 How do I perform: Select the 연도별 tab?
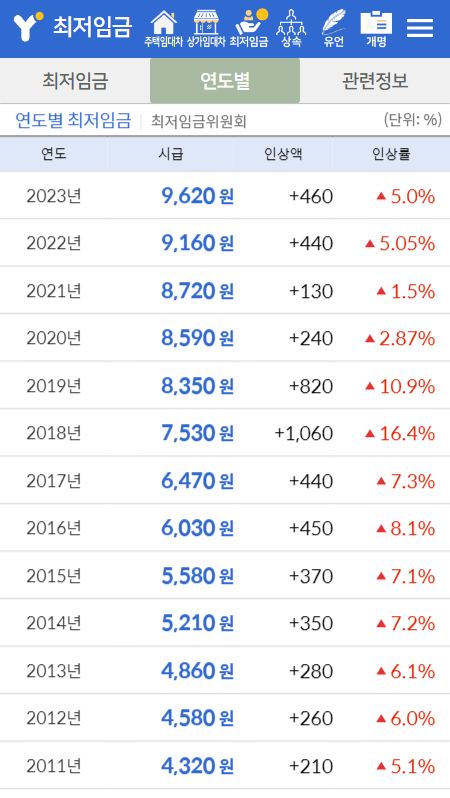(x=225, y=81)
